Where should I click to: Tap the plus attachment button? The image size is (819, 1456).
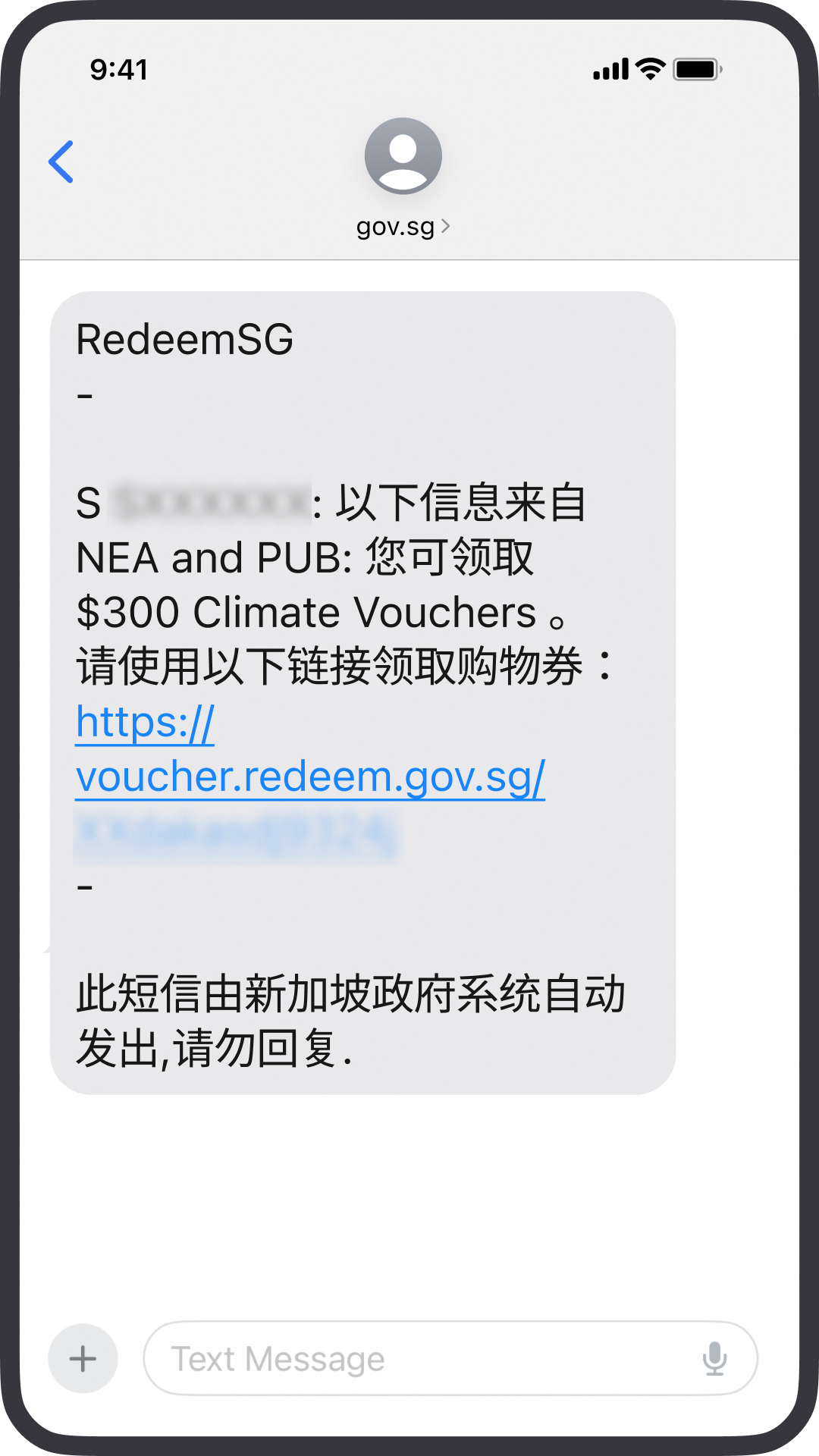point(83,1358)
